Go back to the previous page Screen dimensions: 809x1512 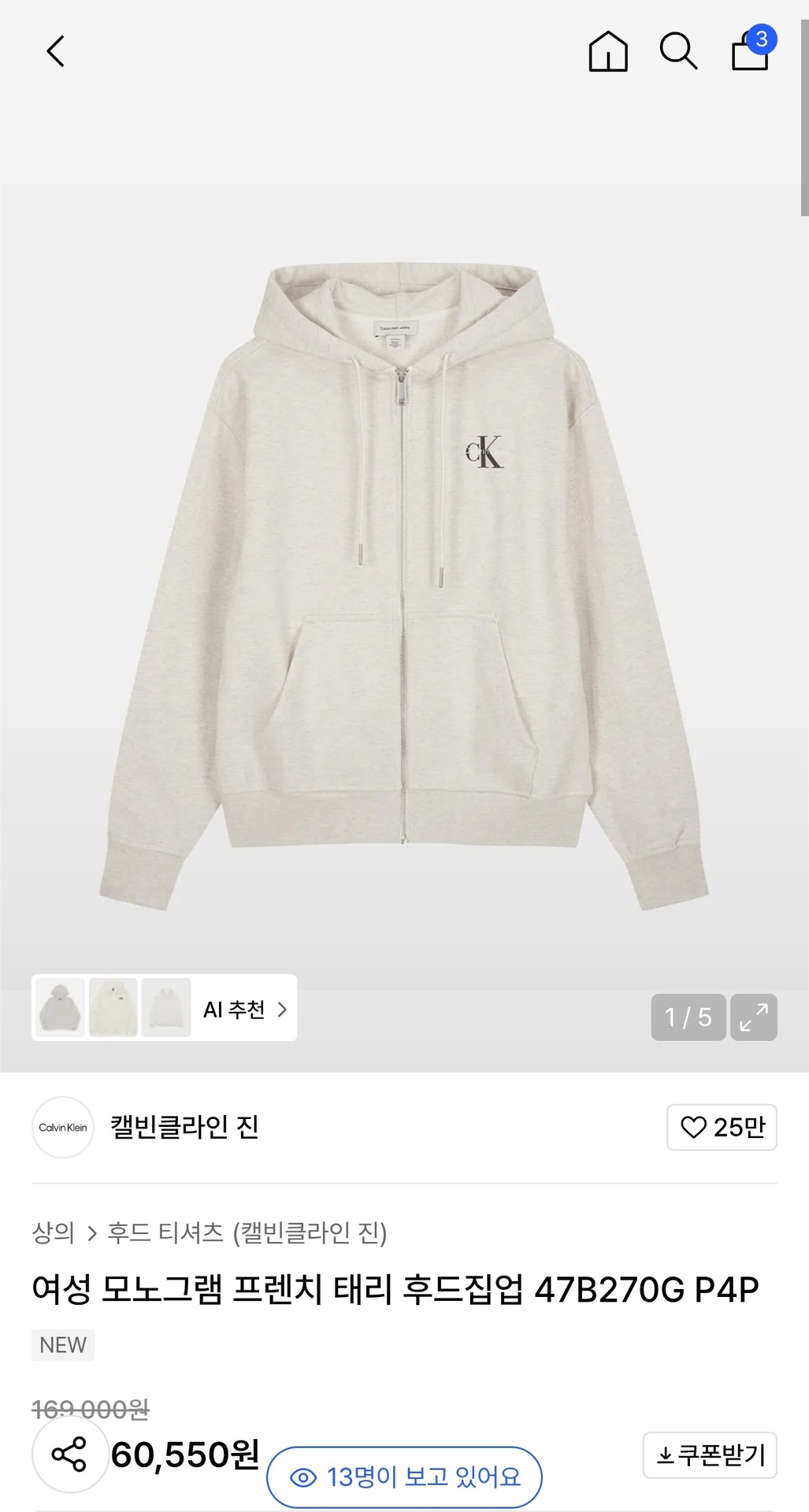tap(55, 52)
